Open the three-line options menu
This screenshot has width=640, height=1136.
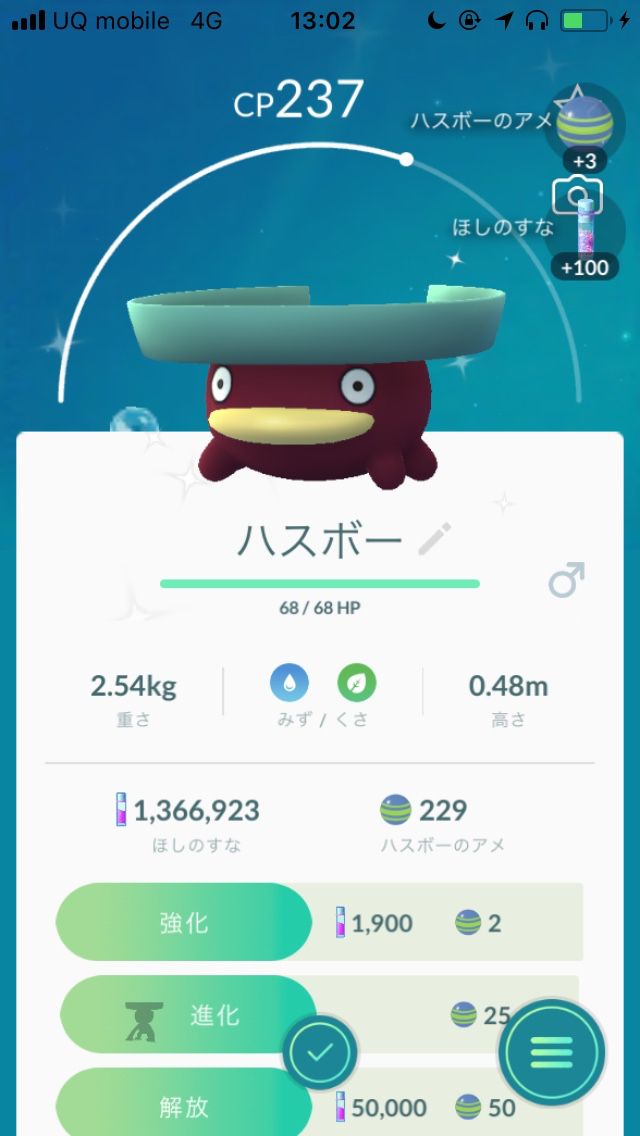pos(552,1052)
